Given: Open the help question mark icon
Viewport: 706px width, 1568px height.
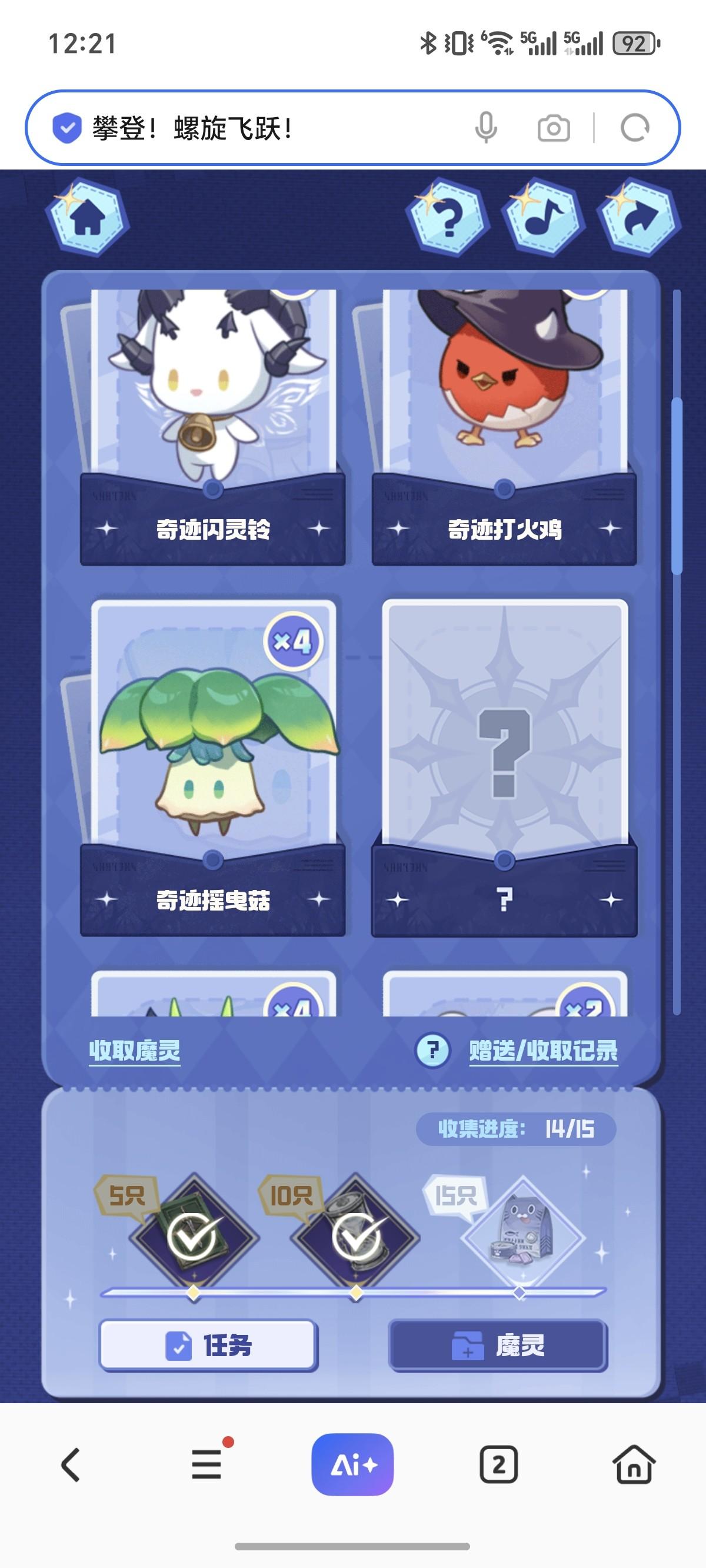Looking at the screenshot, I should coord(448,218).
